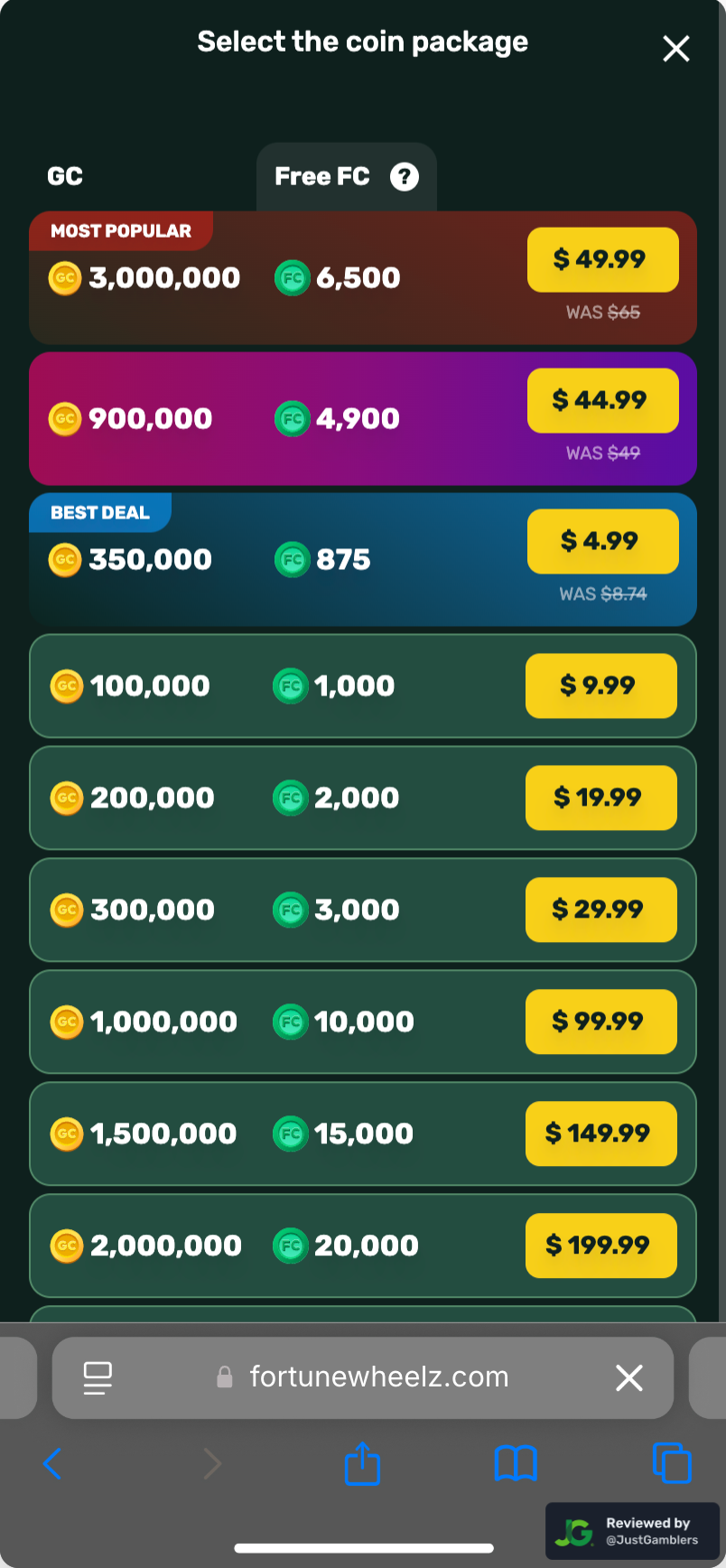Open the Free FC help question mark
The width and height of the screenshot is (726, 1568).
(x=404, y=176)
